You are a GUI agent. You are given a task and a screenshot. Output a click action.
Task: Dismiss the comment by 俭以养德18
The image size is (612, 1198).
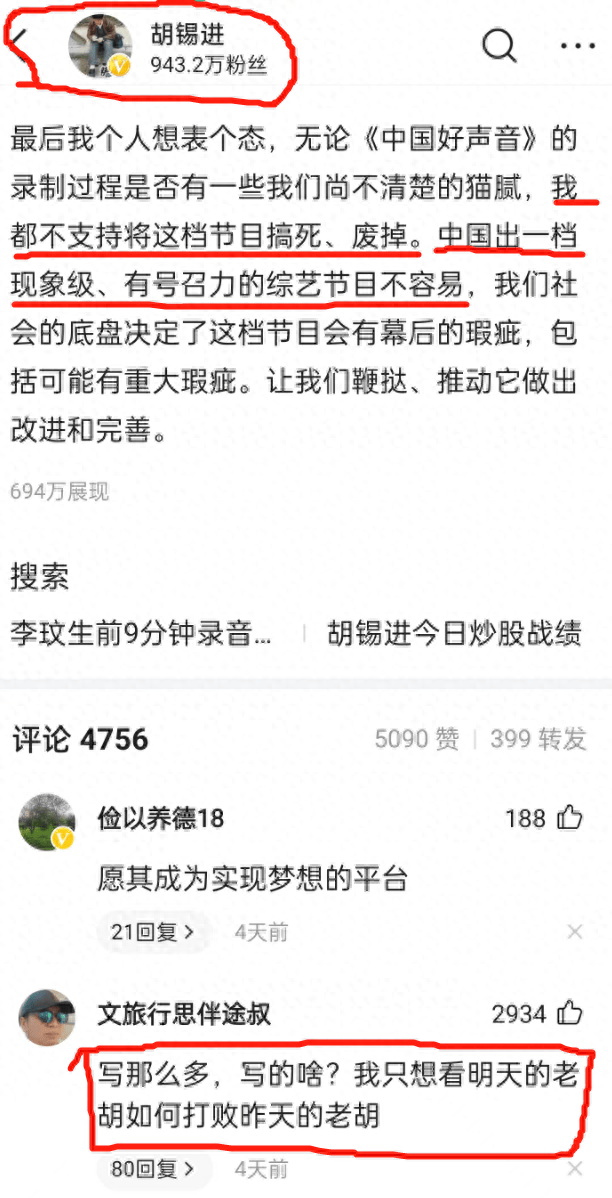point(575,932)
